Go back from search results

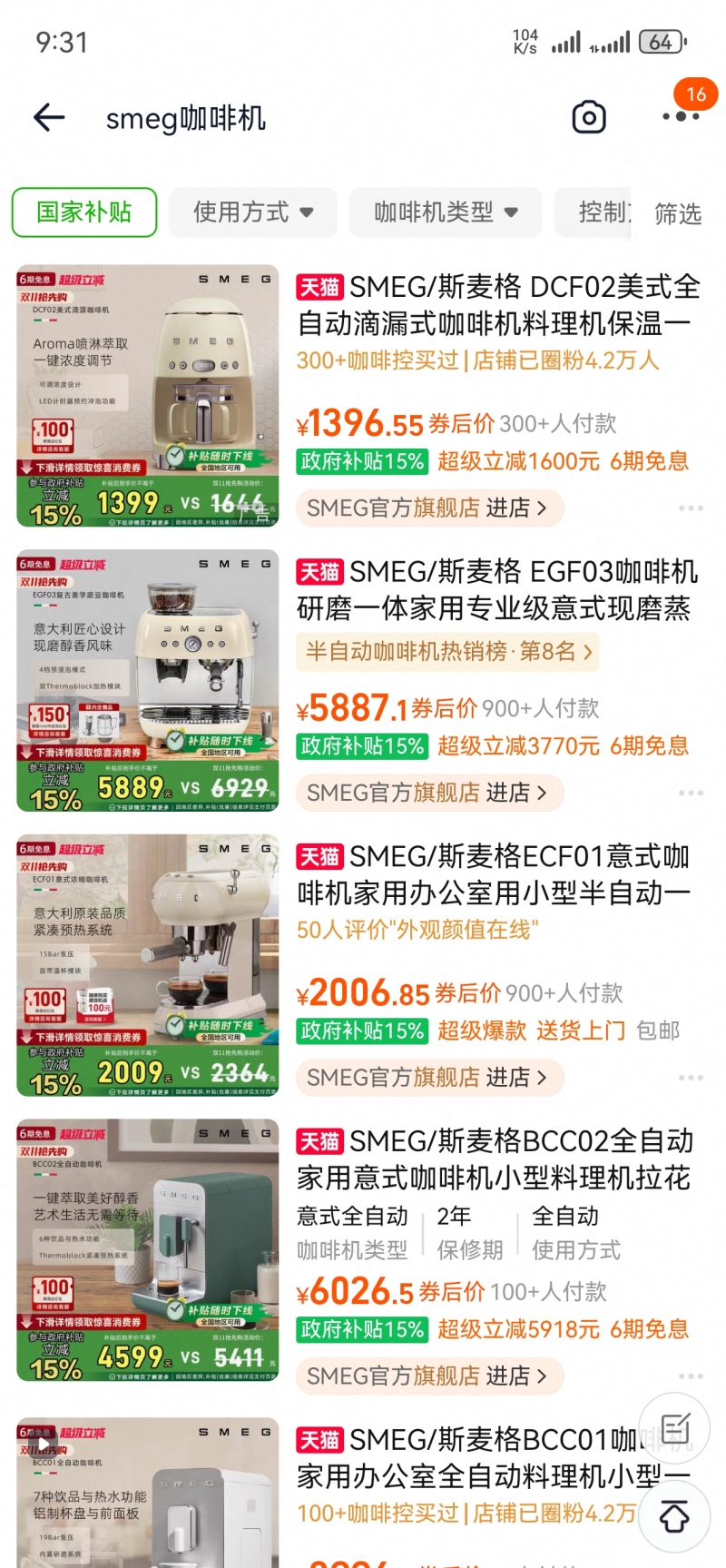49,117
